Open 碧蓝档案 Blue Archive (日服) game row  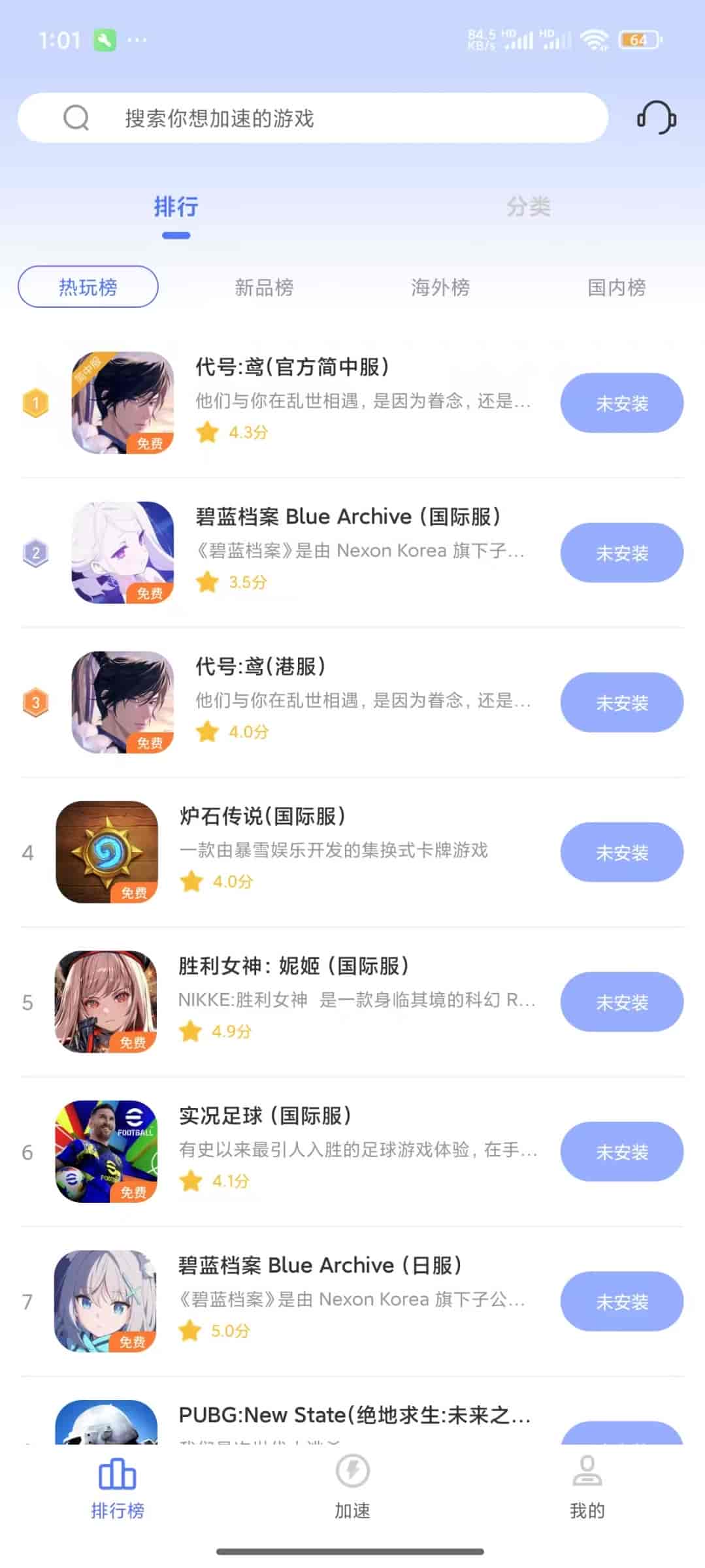pos(294,1301)
